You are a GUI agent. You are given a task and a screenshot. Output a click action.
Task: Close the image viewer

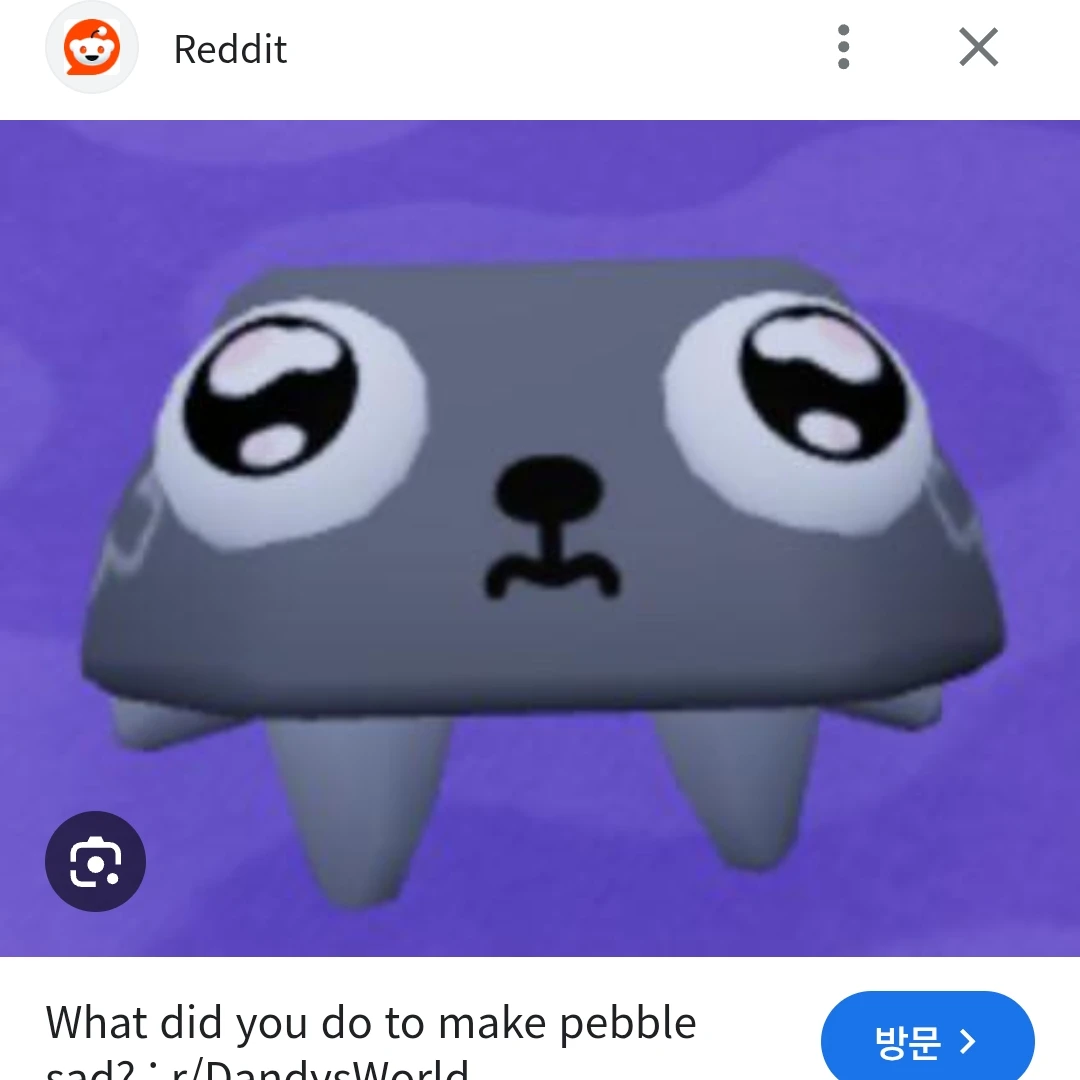tap(977, 48)
